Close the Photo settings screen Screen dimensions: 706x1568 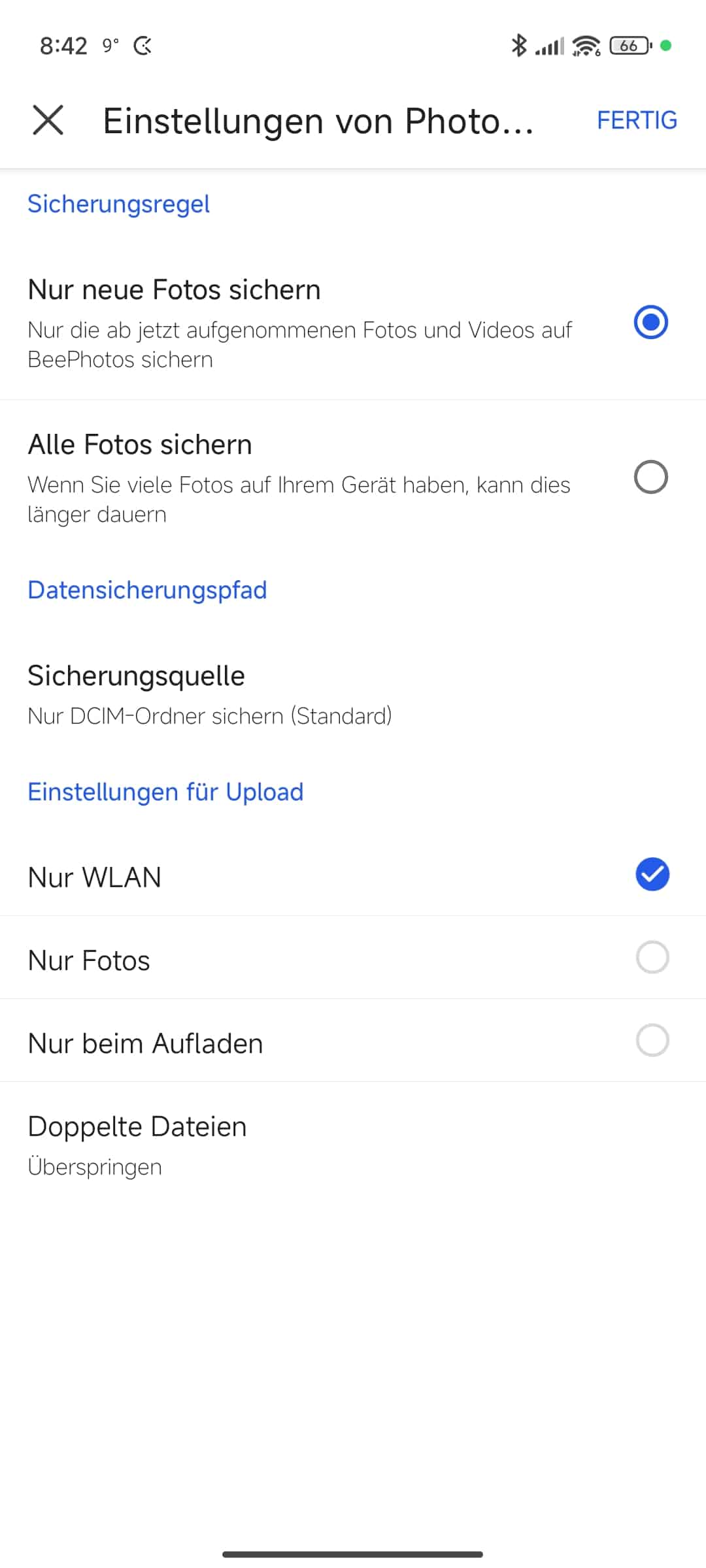click(48, 120)
